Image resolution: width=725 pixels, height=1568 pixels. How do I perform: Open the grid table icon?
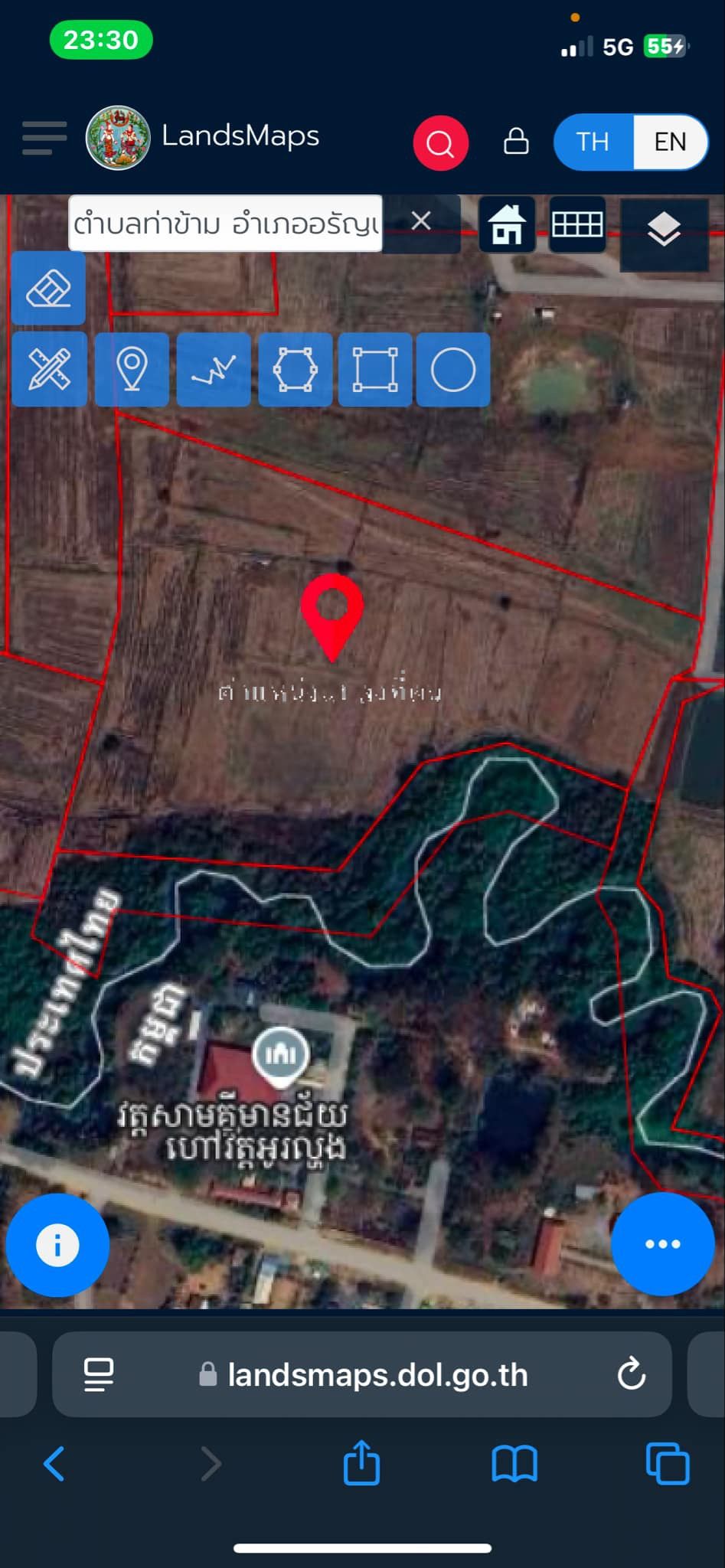click(577, 224)
